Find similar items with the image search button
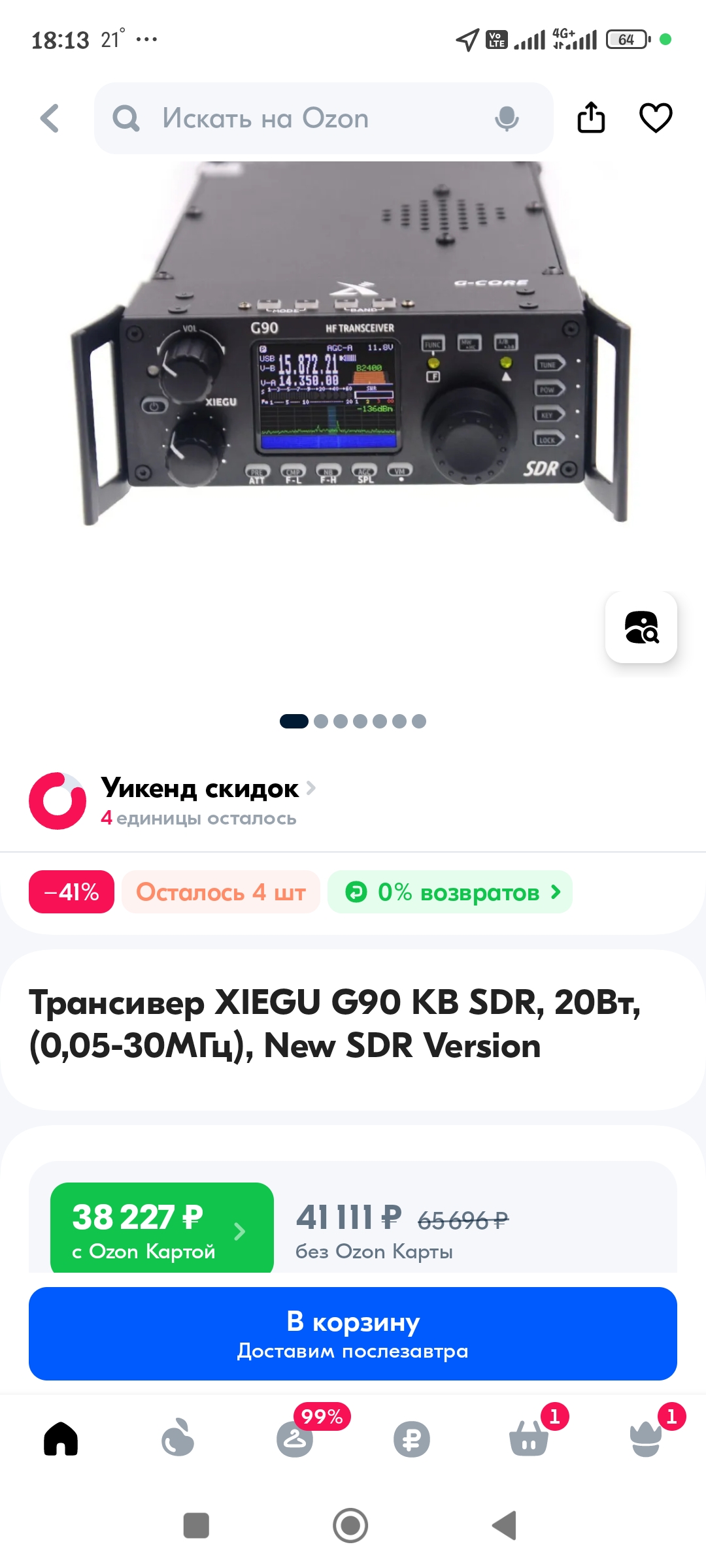The image size is (706, 1568). click(x=641, y=627)
